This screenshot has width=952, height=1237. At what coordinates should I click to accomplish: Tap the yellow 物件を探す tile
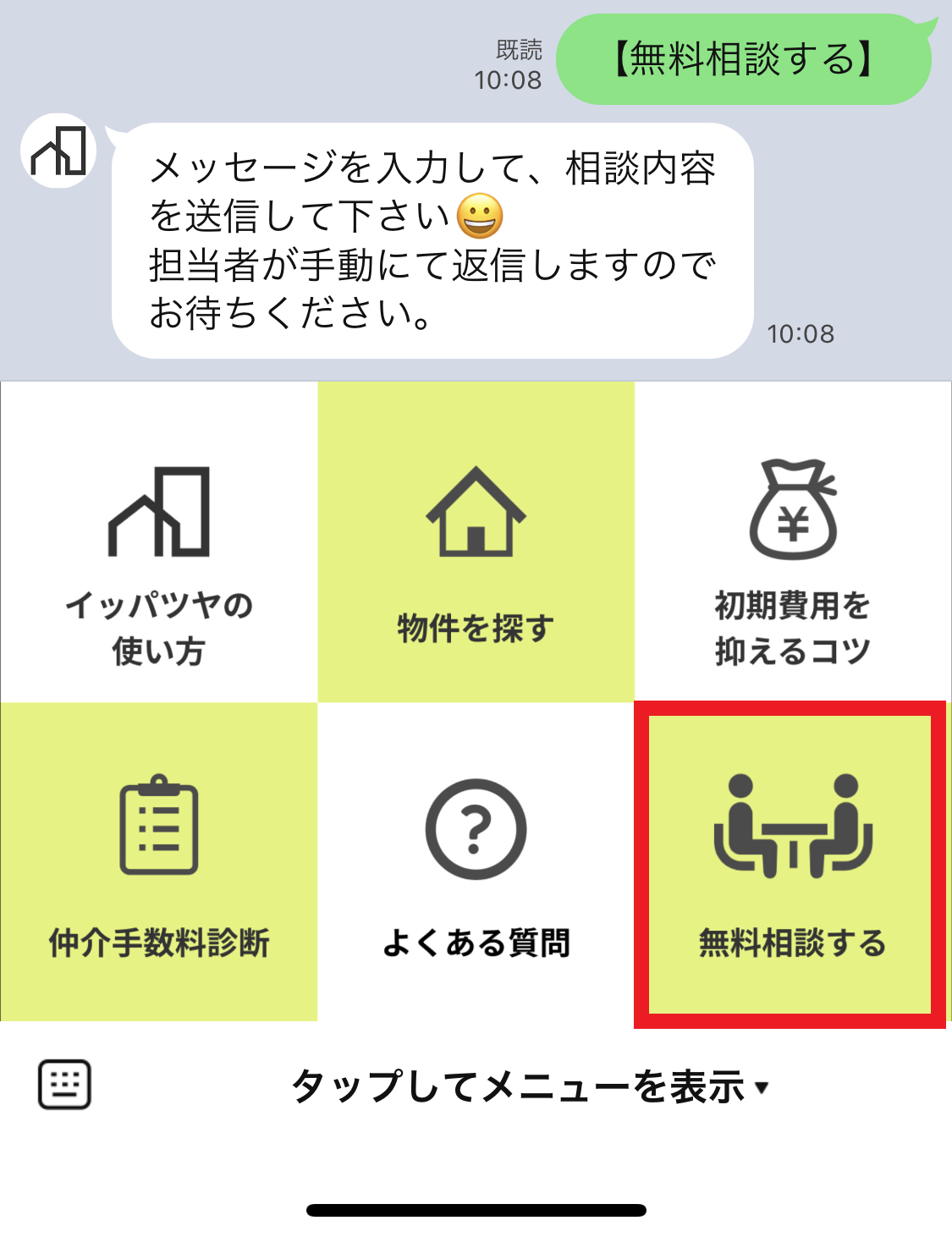tap(475, 542)
